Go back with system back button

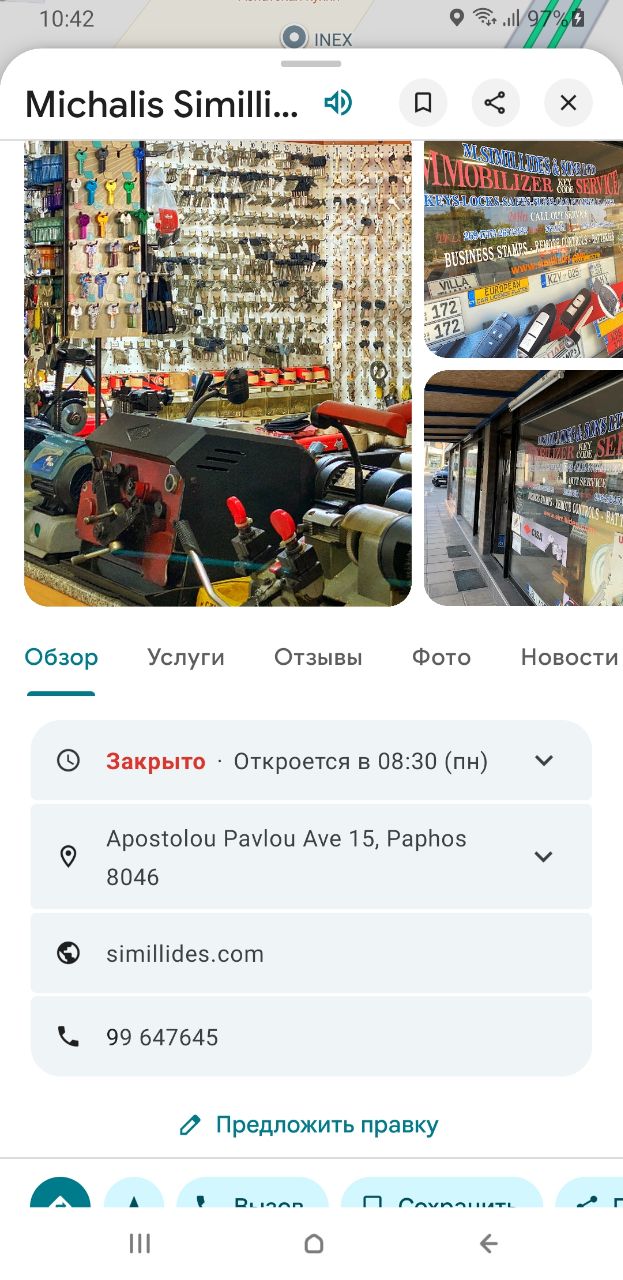click(x=488, y=1243)
